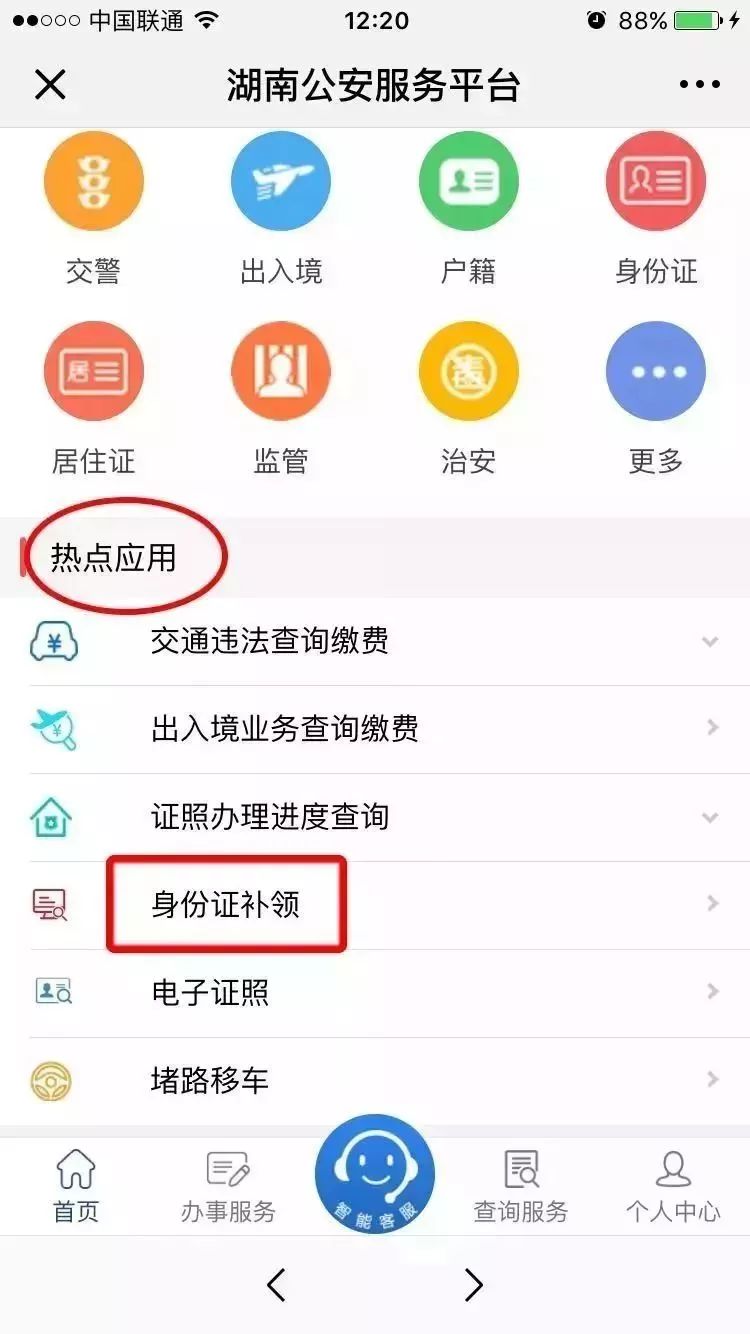The width and height of the screenshot is (750, 1334).
Task: Expand 交通违法查询缴费 row
Action: tap(375, 641)
